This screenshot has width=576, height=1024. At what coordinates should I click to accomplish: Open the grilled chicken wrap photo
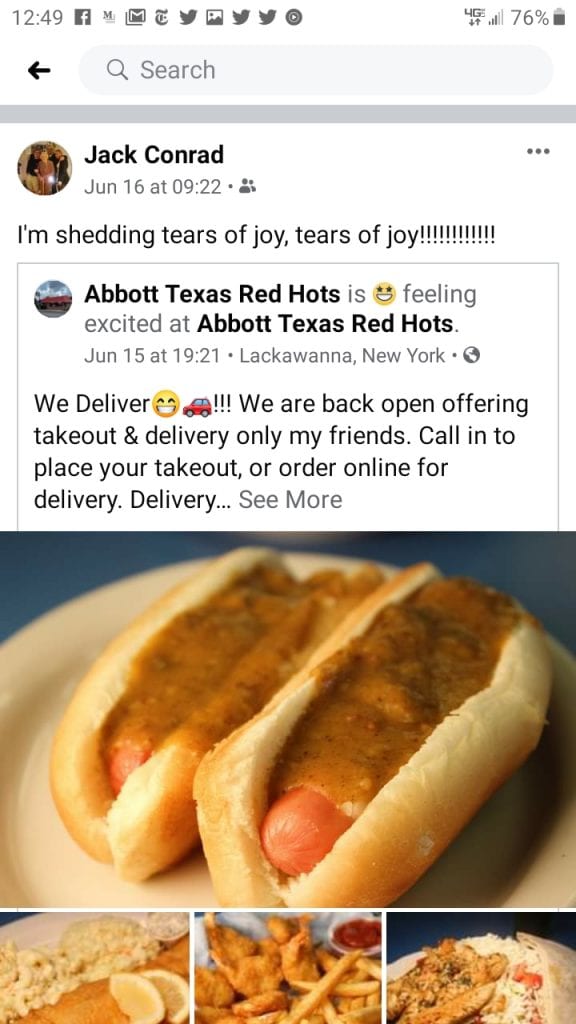(x=481, y=968)
